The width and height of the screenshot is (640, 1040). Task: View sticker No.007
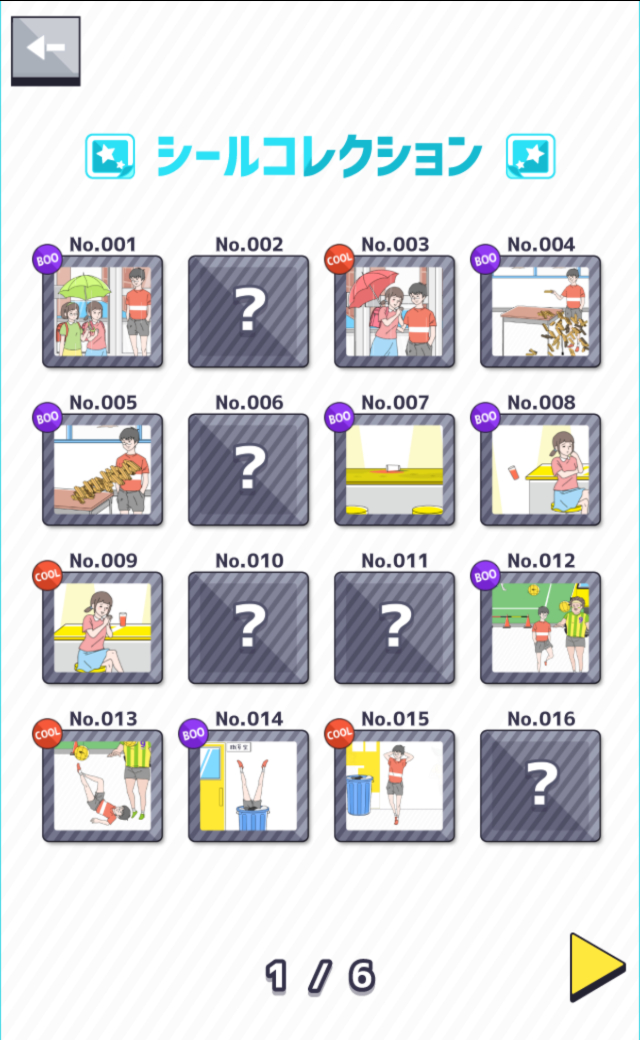(x=394, y=469)
